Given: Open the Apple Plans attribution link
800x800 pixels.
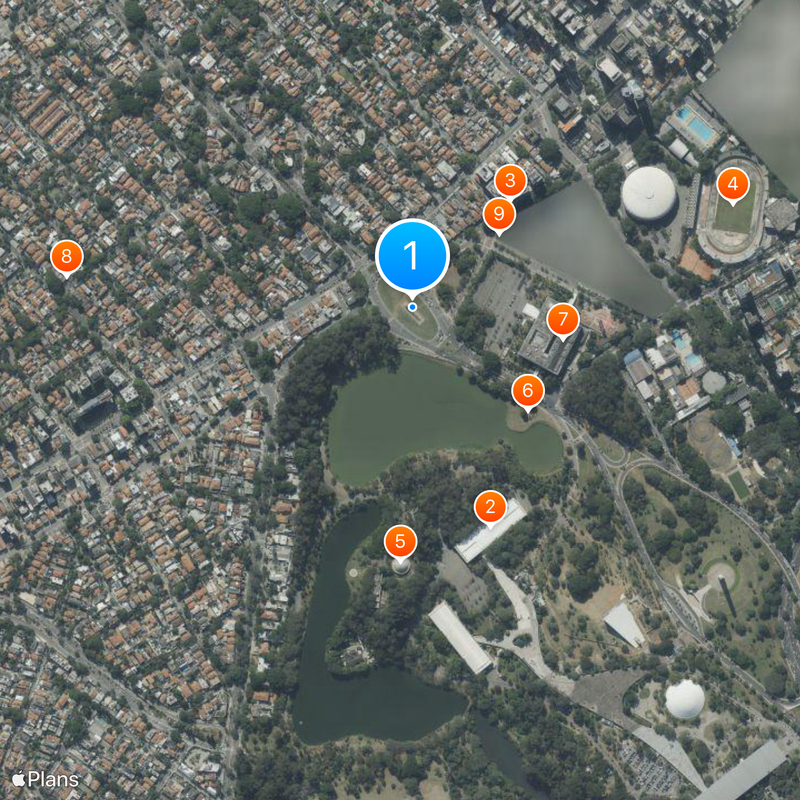Looking at the screenshot, I should [45, 780].
